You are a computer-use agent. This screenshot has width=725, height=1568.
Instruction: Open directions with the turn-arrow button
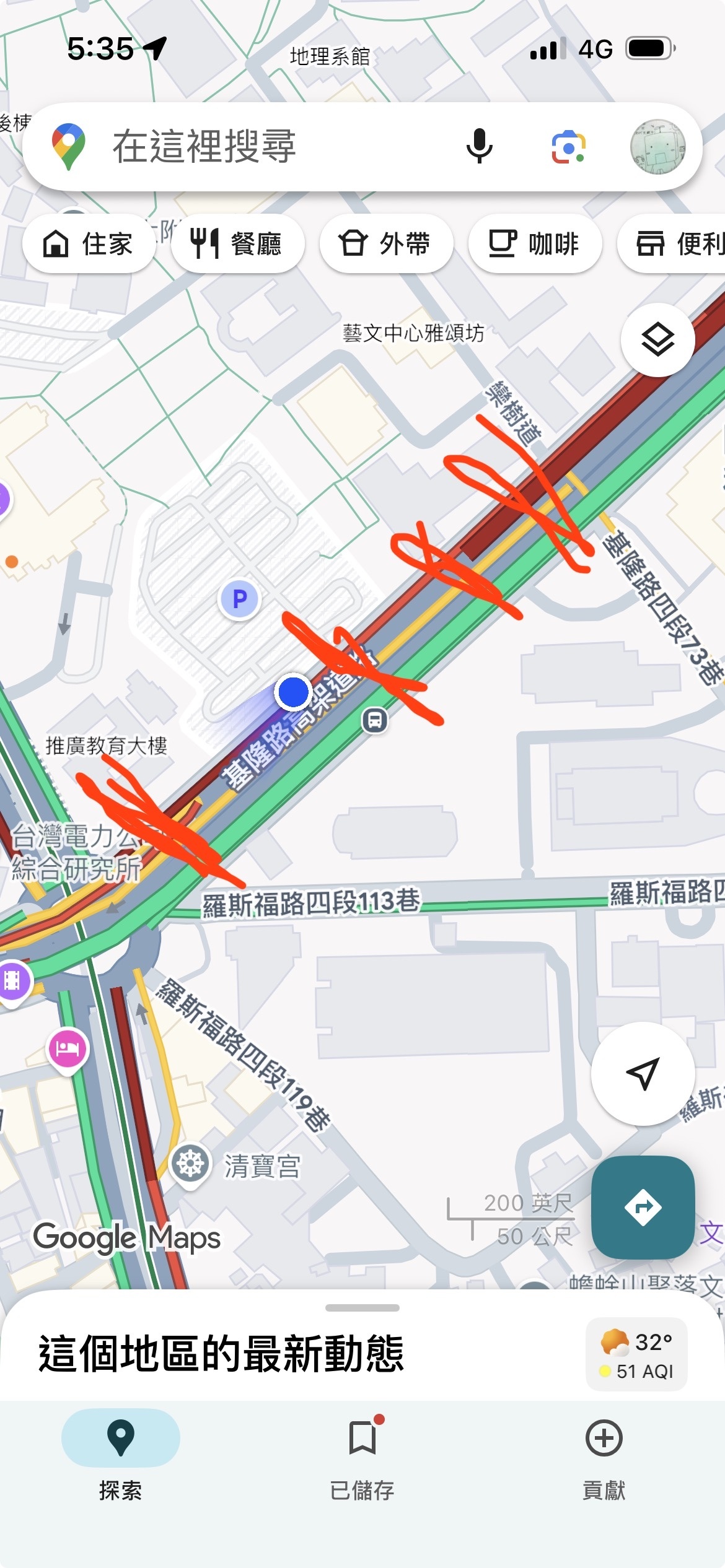point(643,1207)
